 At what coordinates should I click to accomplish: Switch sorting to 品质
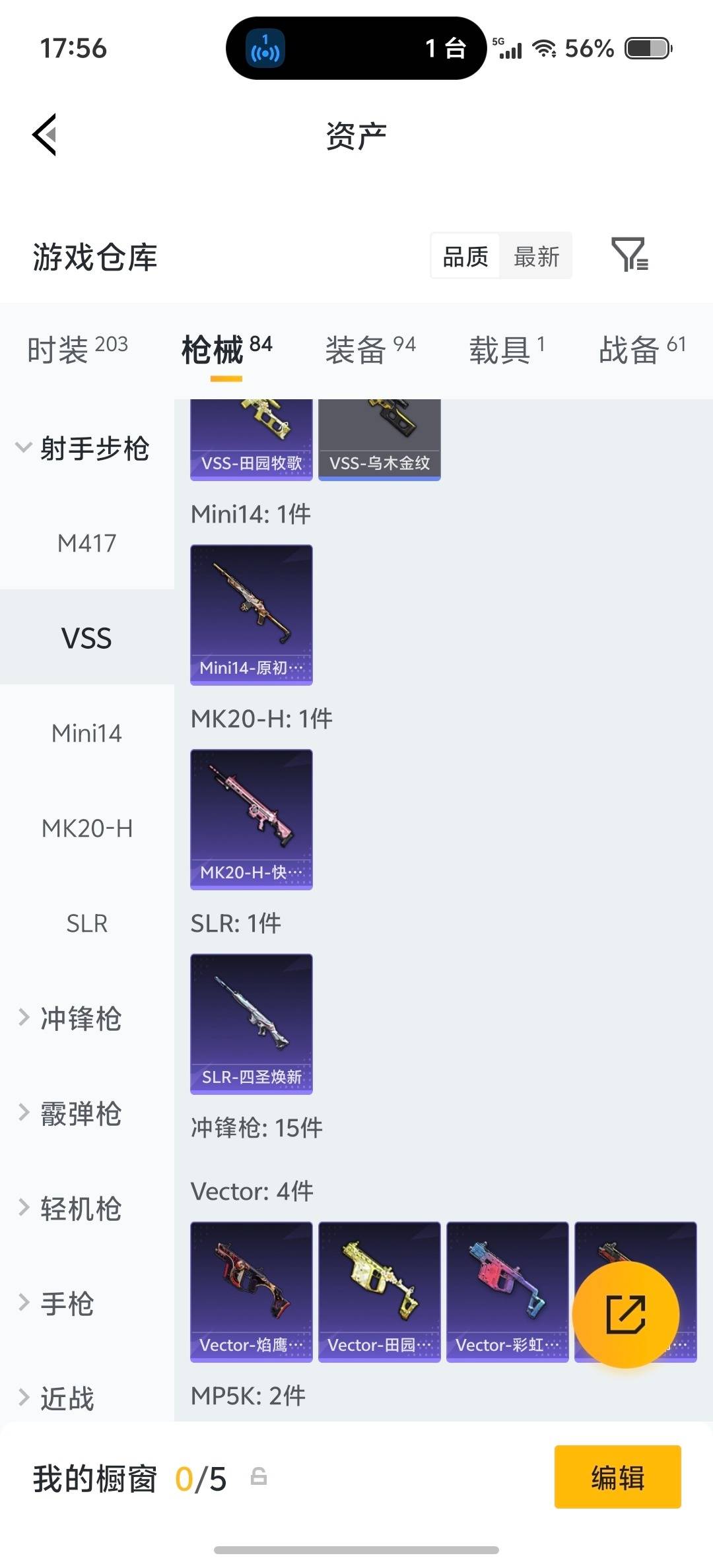tap(464, 256)
